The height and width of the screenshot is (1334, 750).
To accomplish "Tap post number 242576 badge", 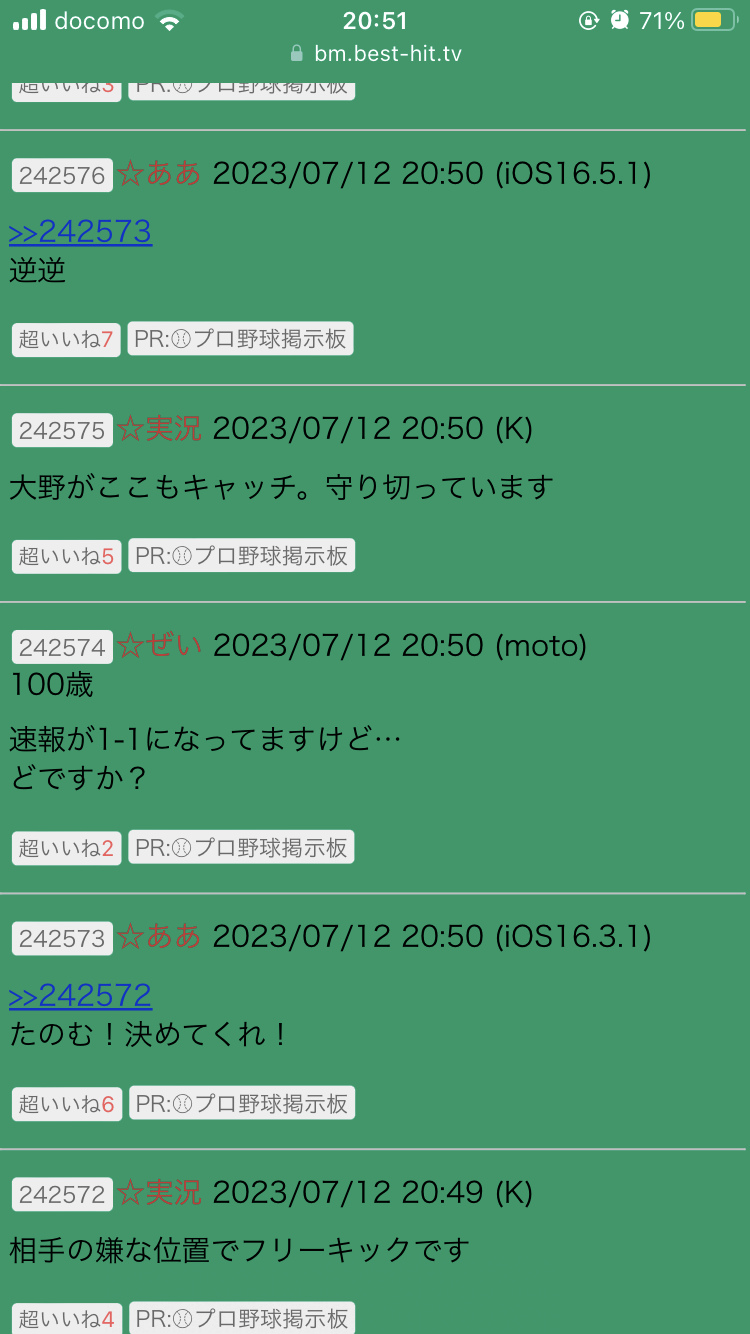I will point(62,176).
